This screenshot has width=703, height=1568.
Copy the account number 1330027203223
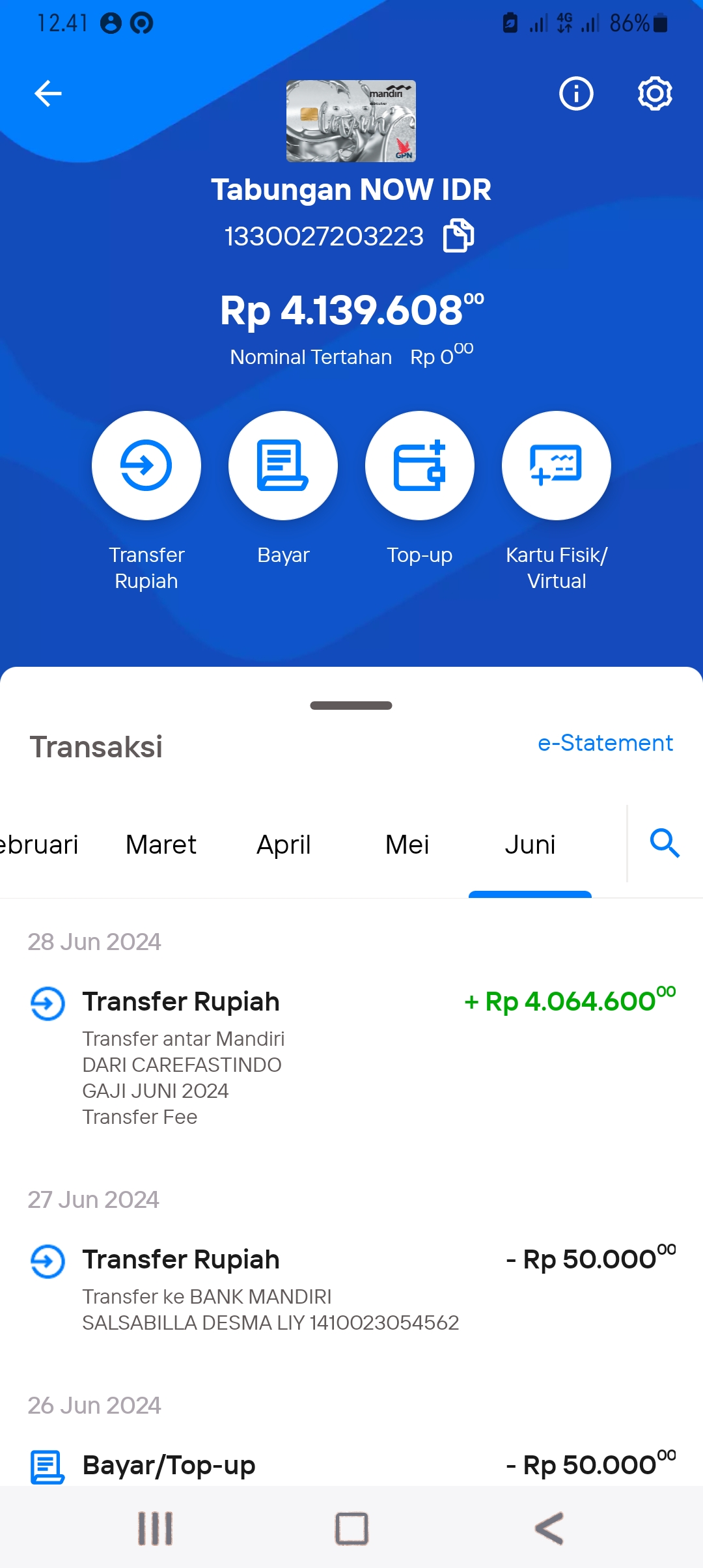pos(459,236)
